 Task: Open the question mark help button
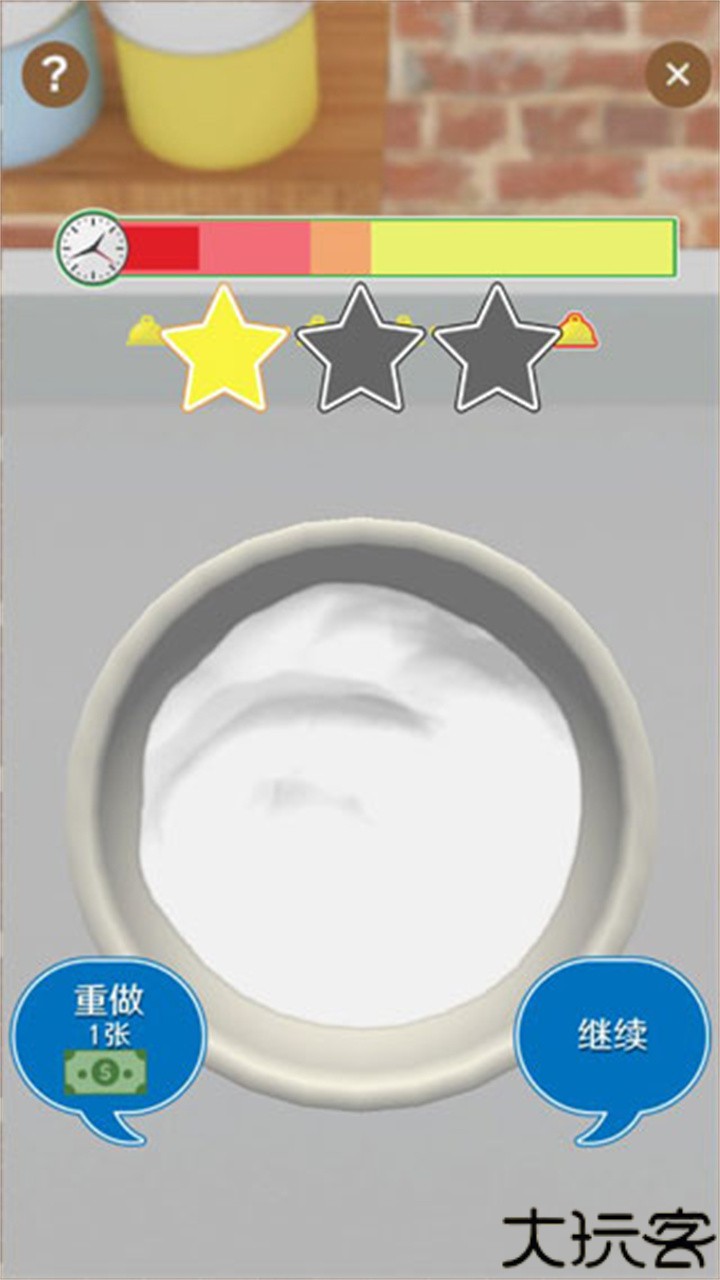tap(55, 73)
